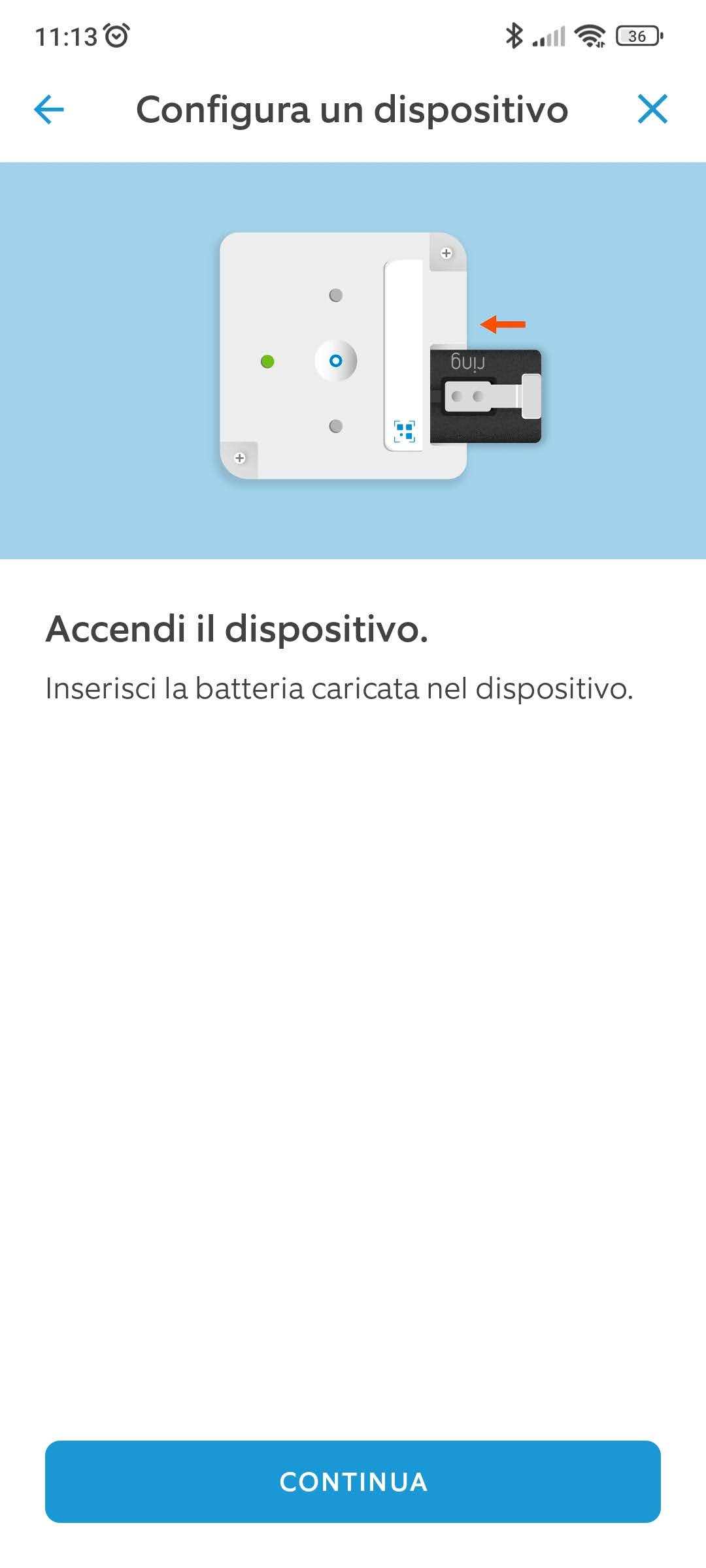Close the device setup with the X
The width and height of the screenshot is (706, 1568).
pyautogui.click(x=652, y=109)
